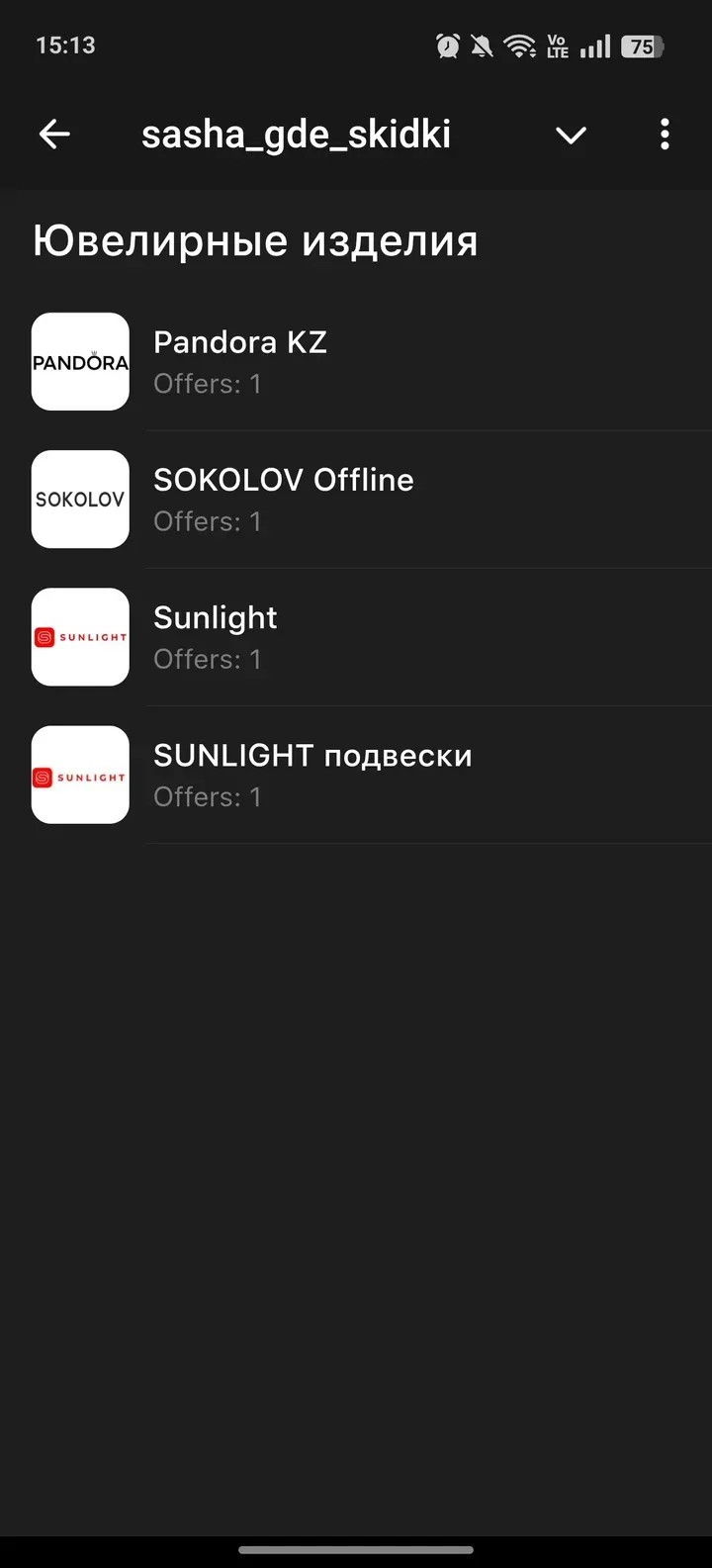Viewport: 712px width, 1568px height.
Task: Select the Sunlight list row
Action: (297, 636)
